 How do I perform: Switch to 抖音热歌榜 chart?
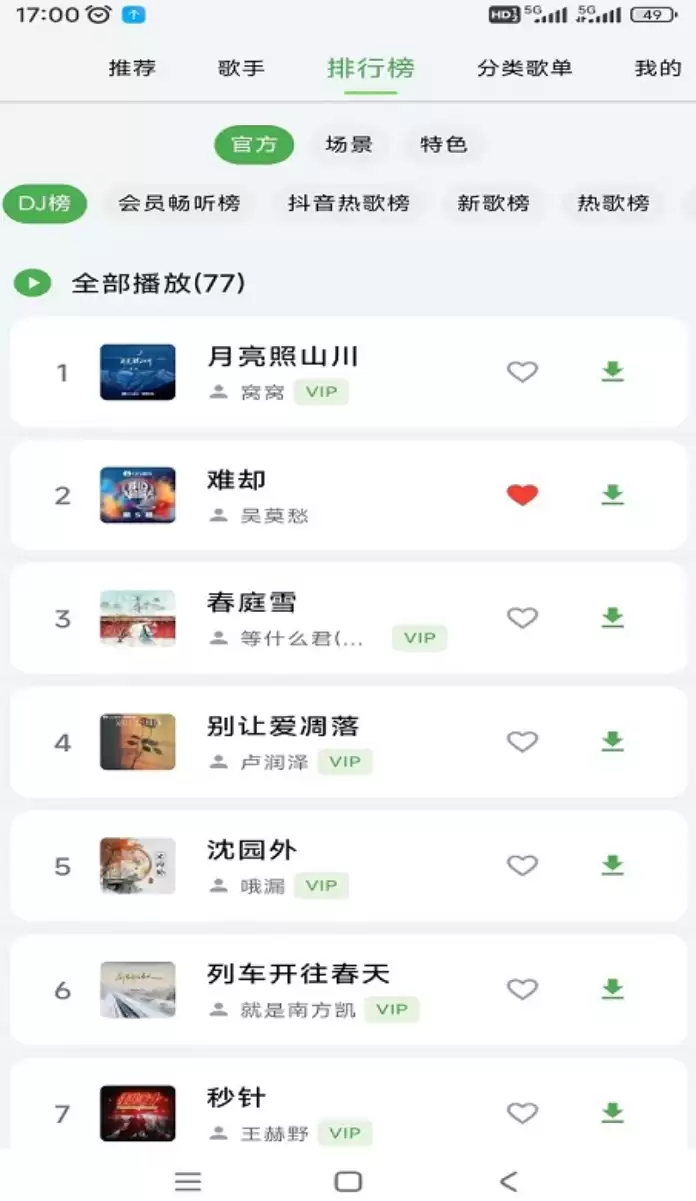[349, 203]
